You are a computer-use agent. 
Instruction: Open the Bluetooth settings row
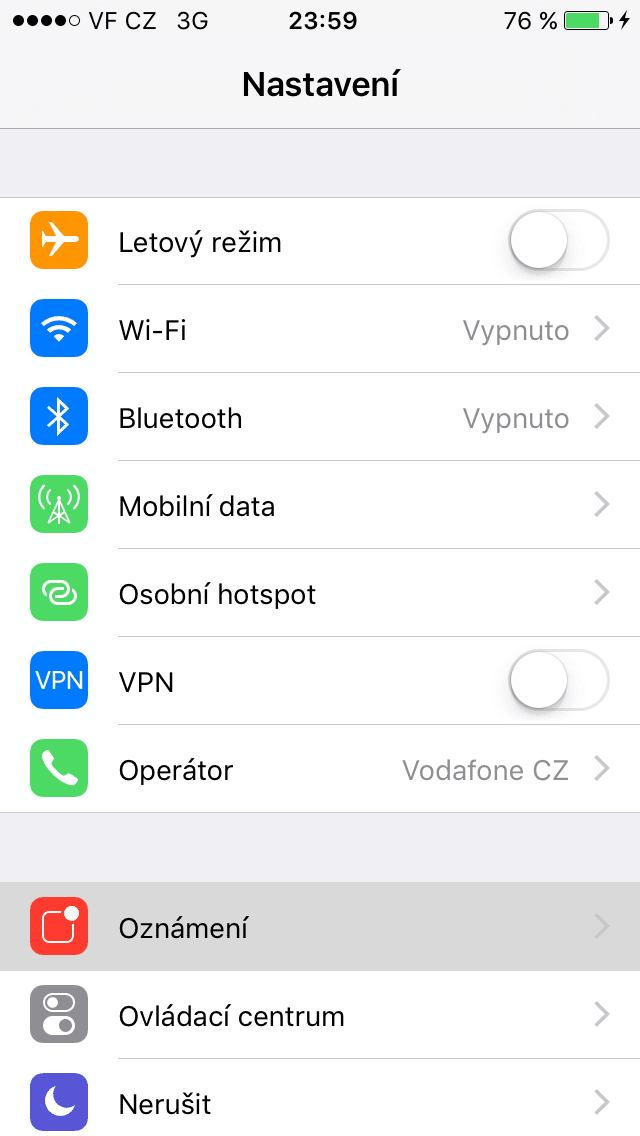320,417
